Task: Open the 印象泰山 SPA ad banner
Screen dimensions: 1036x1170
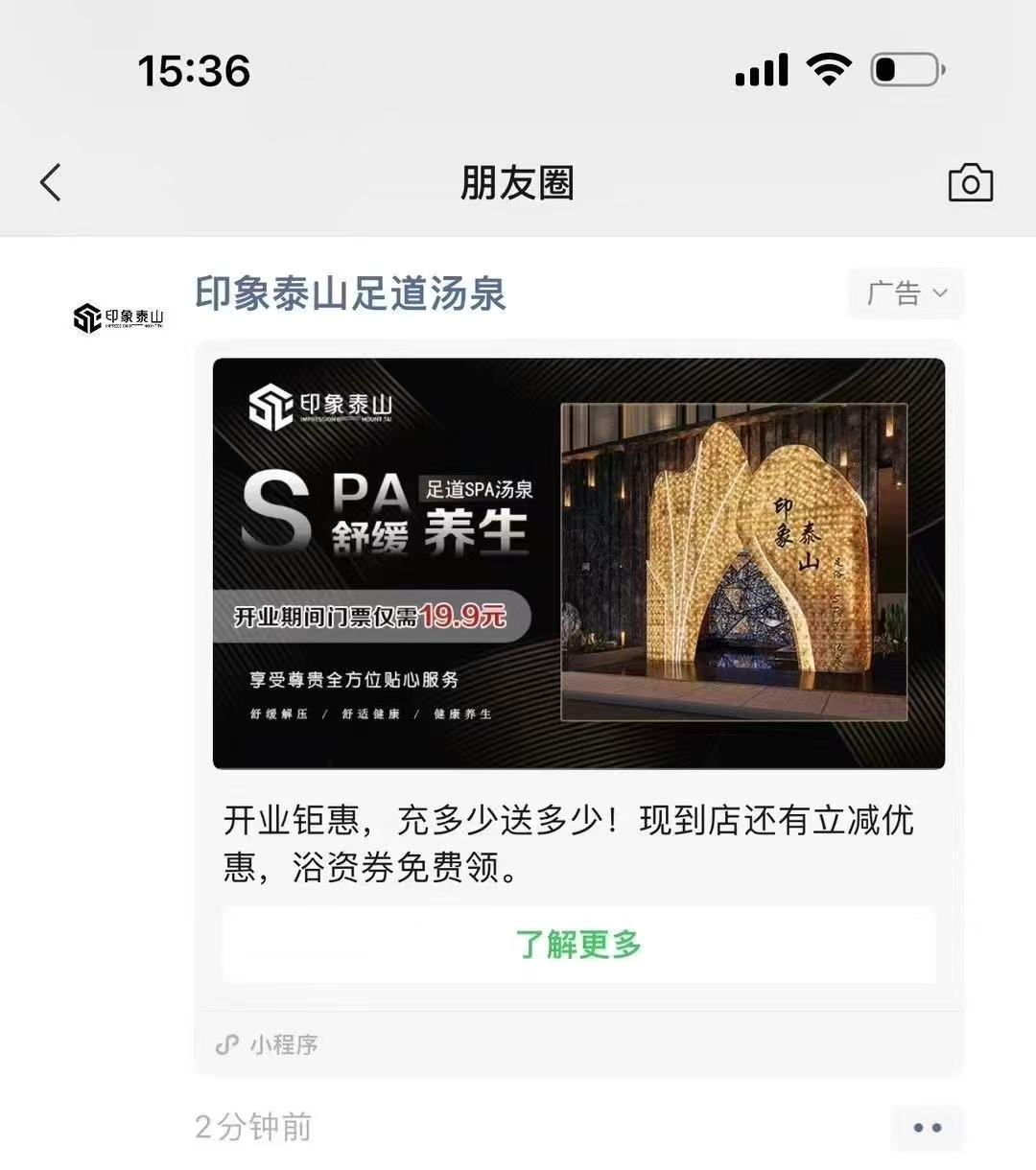Action: pyautogui.click(x=578, y=563)
